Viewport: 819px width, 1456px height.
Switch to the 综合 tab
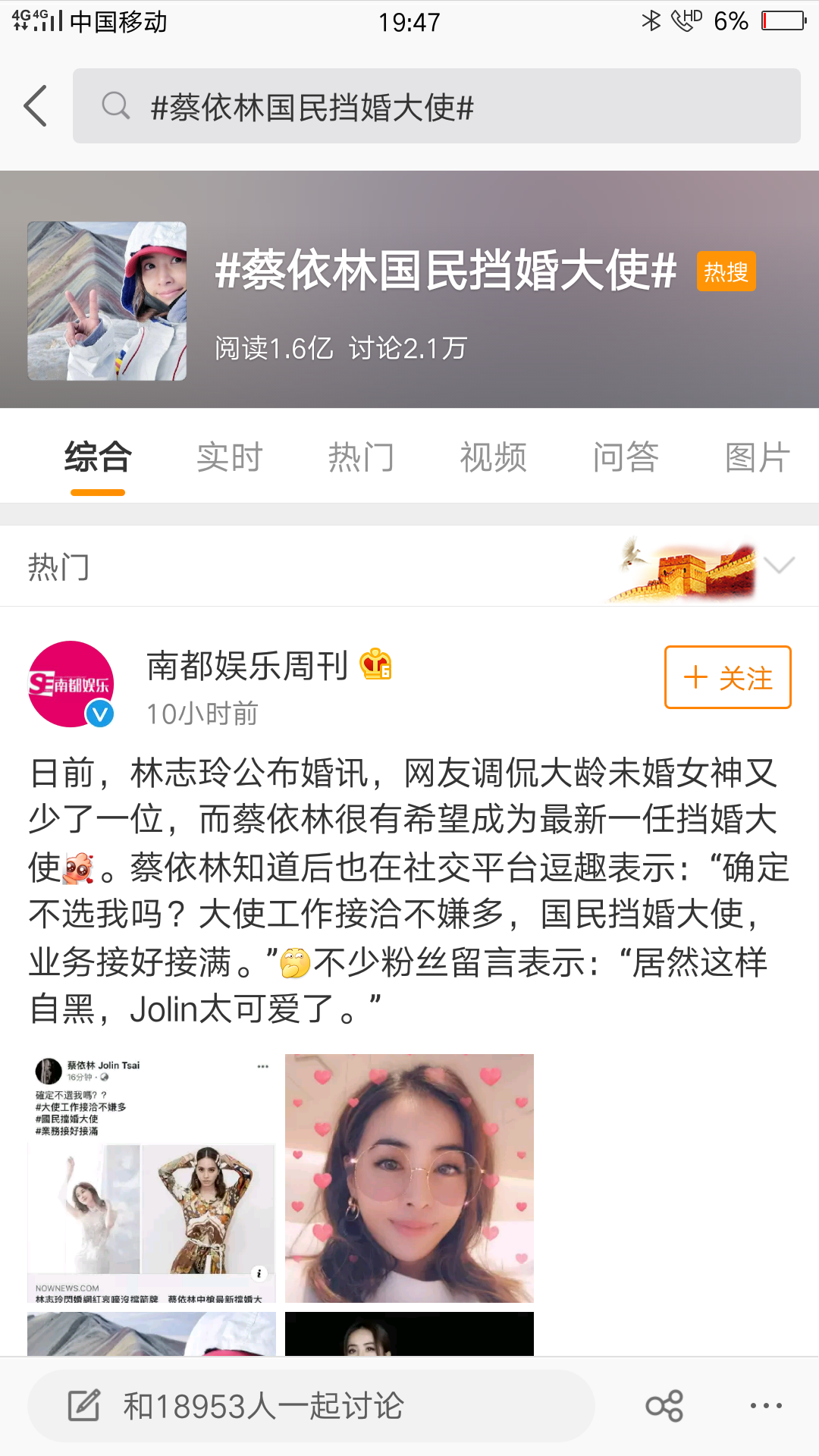point(98,458)
